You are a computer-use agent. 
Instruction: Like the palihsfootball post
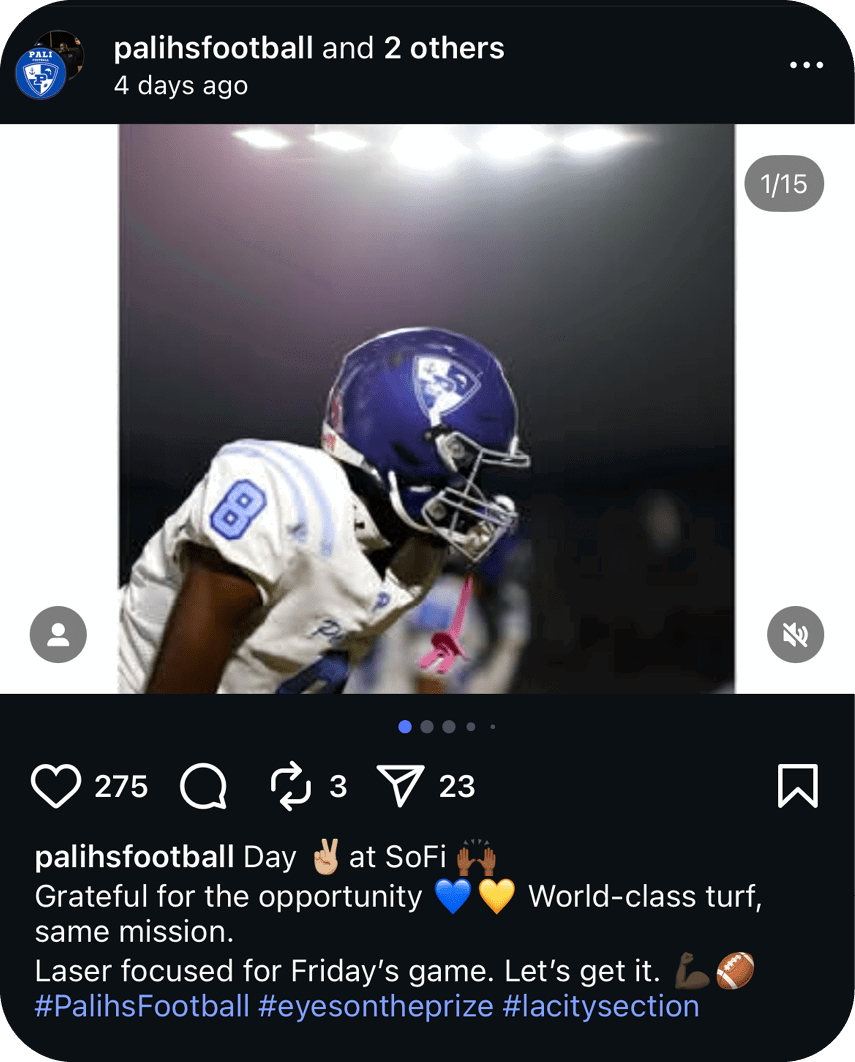coord(56,787)
